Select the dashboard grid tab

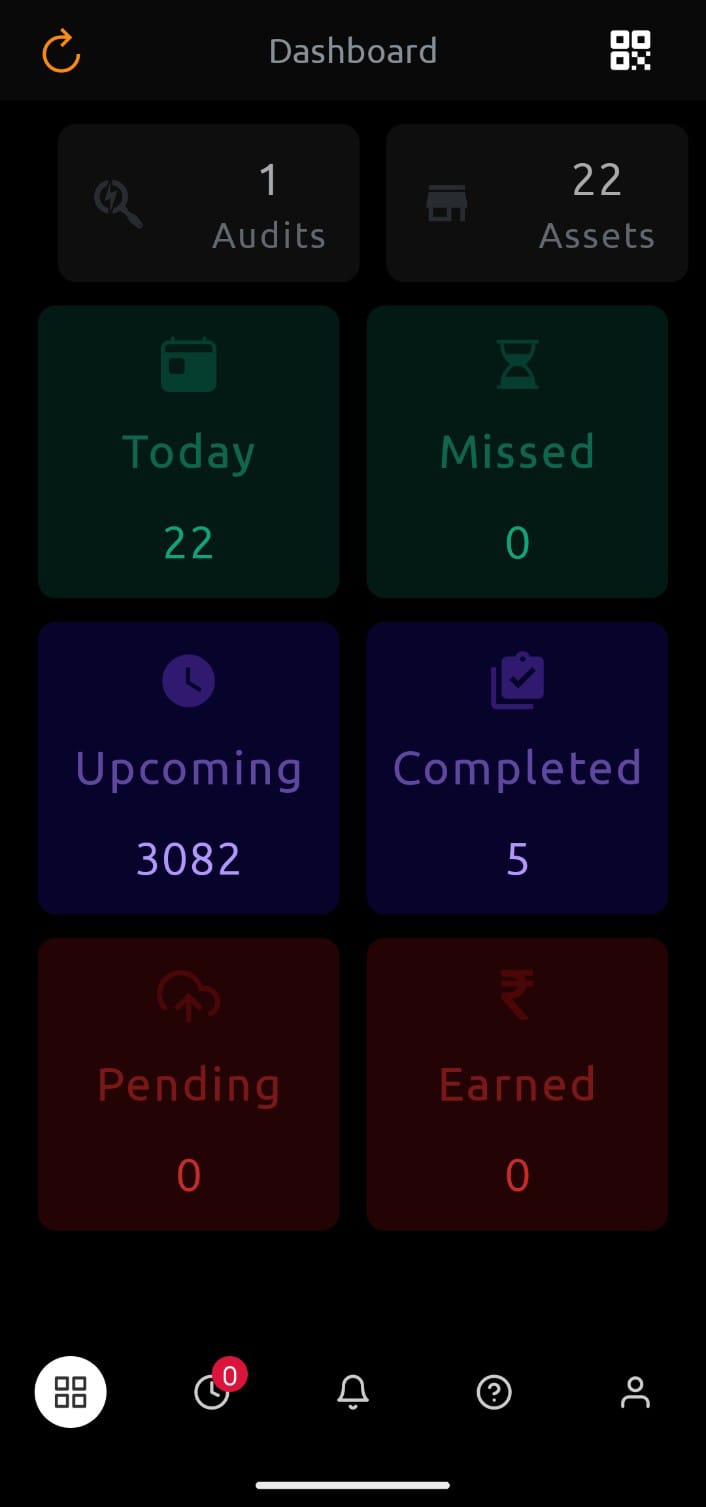coord(71,1391)
